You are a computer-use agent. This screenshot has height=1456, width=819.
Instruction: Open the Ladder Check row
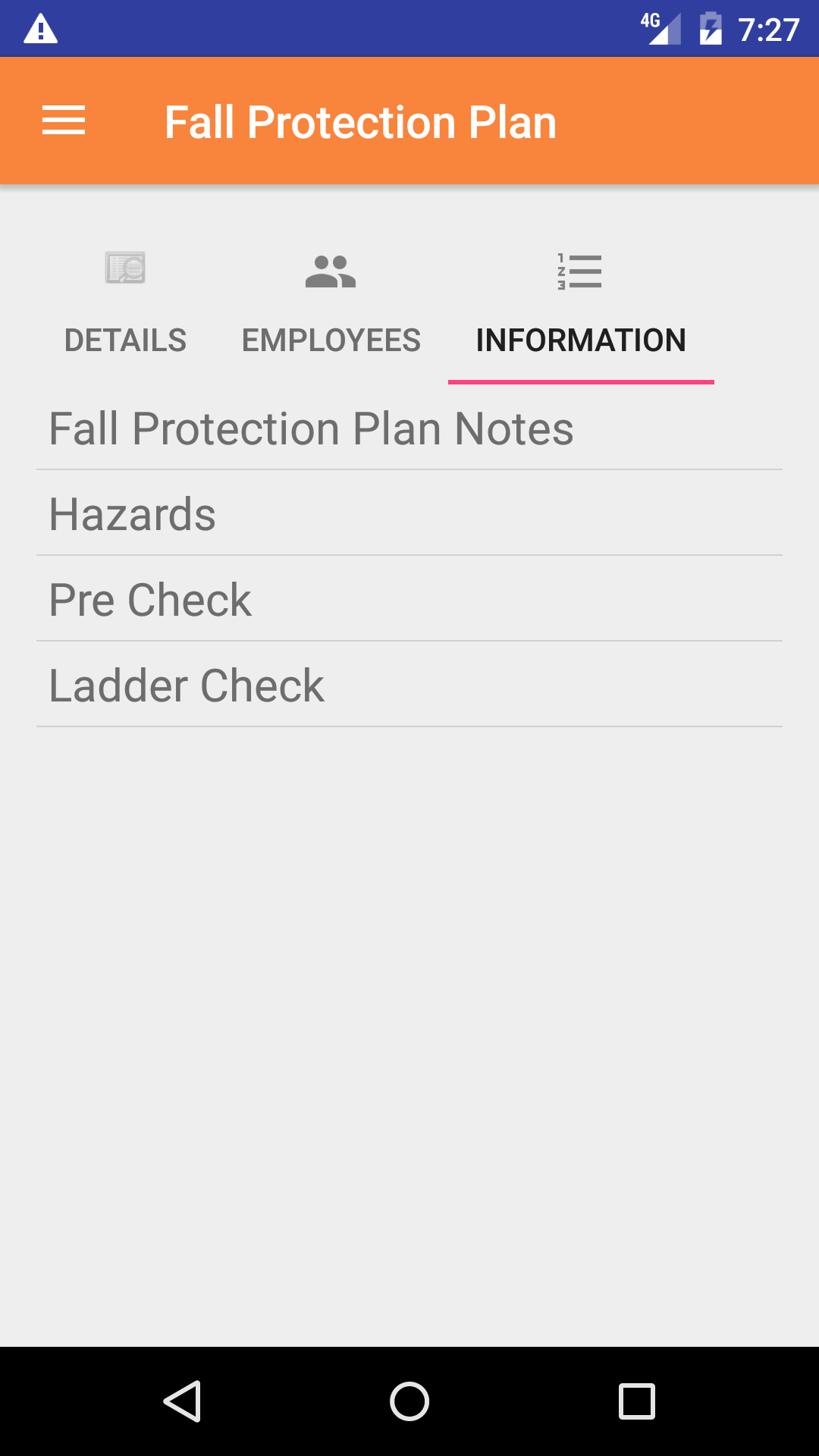point(409,686)
